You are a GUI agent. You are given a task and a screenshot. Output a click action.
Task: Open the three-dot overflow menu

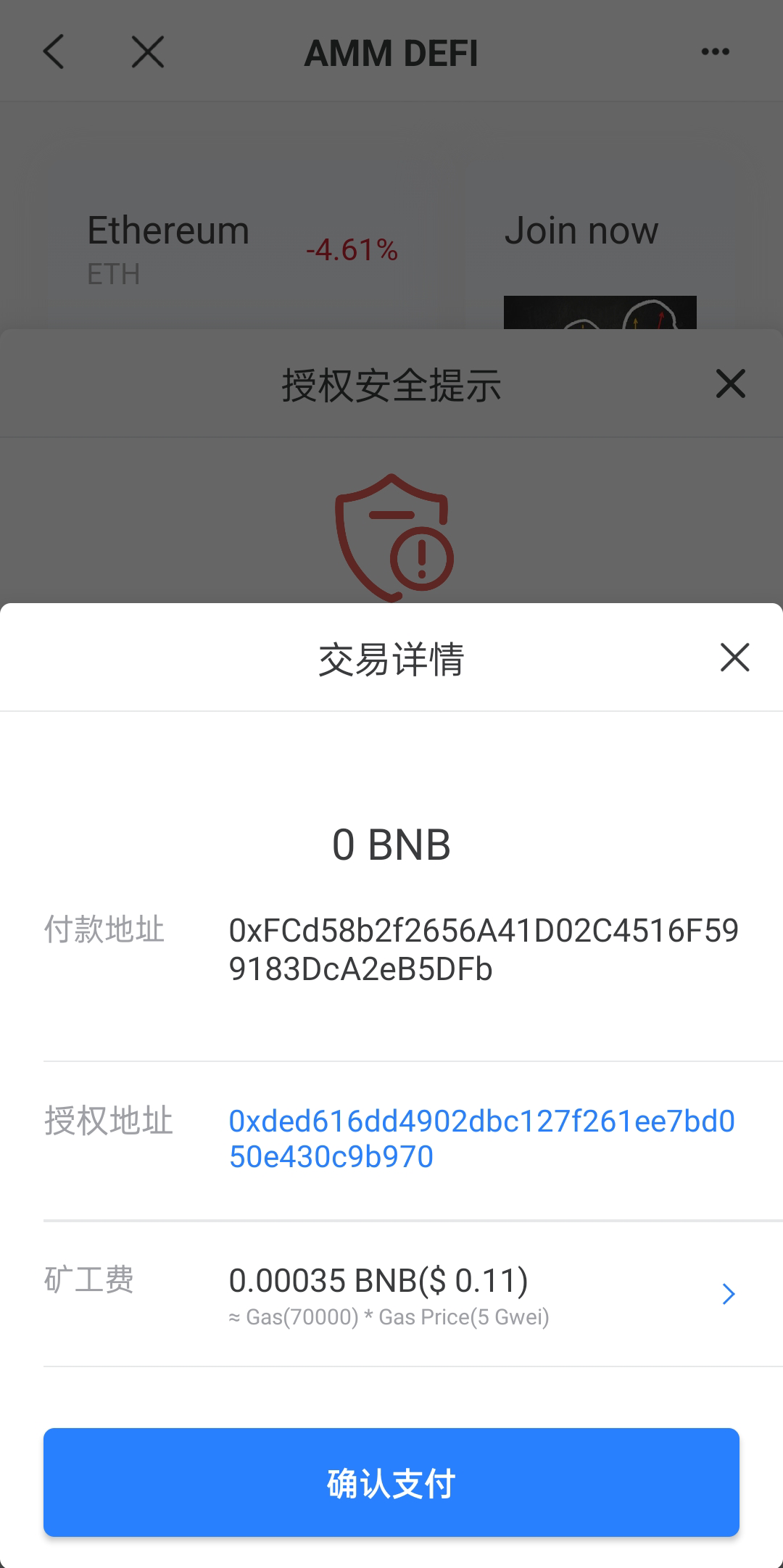pyautogui.click(x=715, y=52)
